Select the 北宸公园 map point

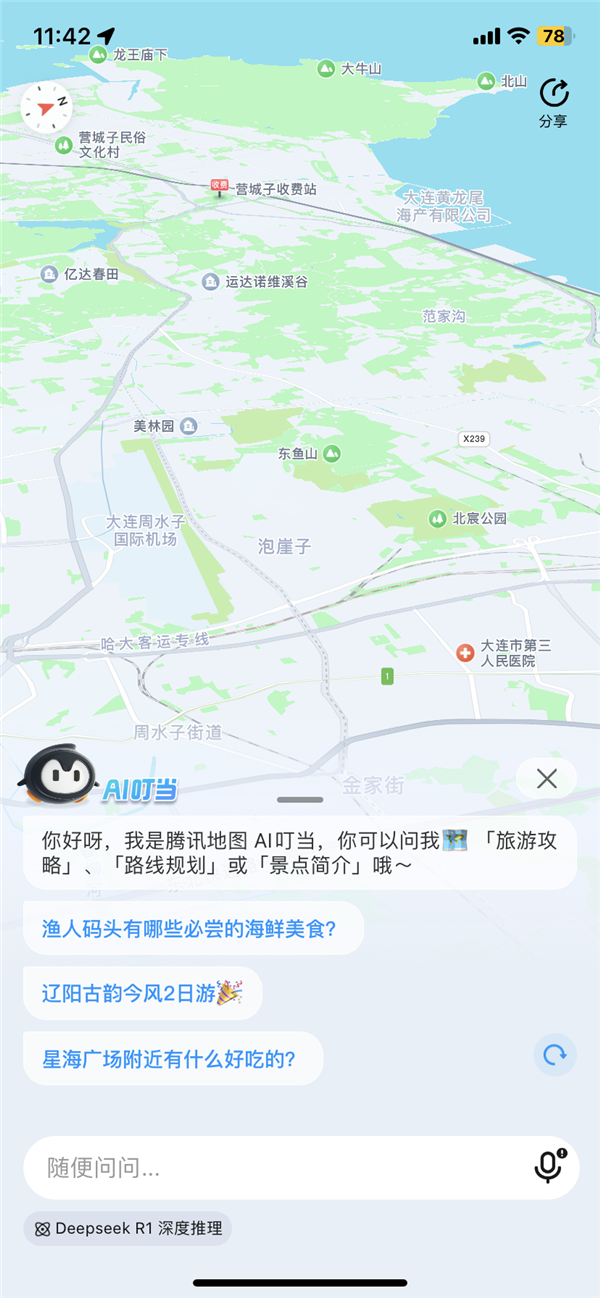pos(438,518)
